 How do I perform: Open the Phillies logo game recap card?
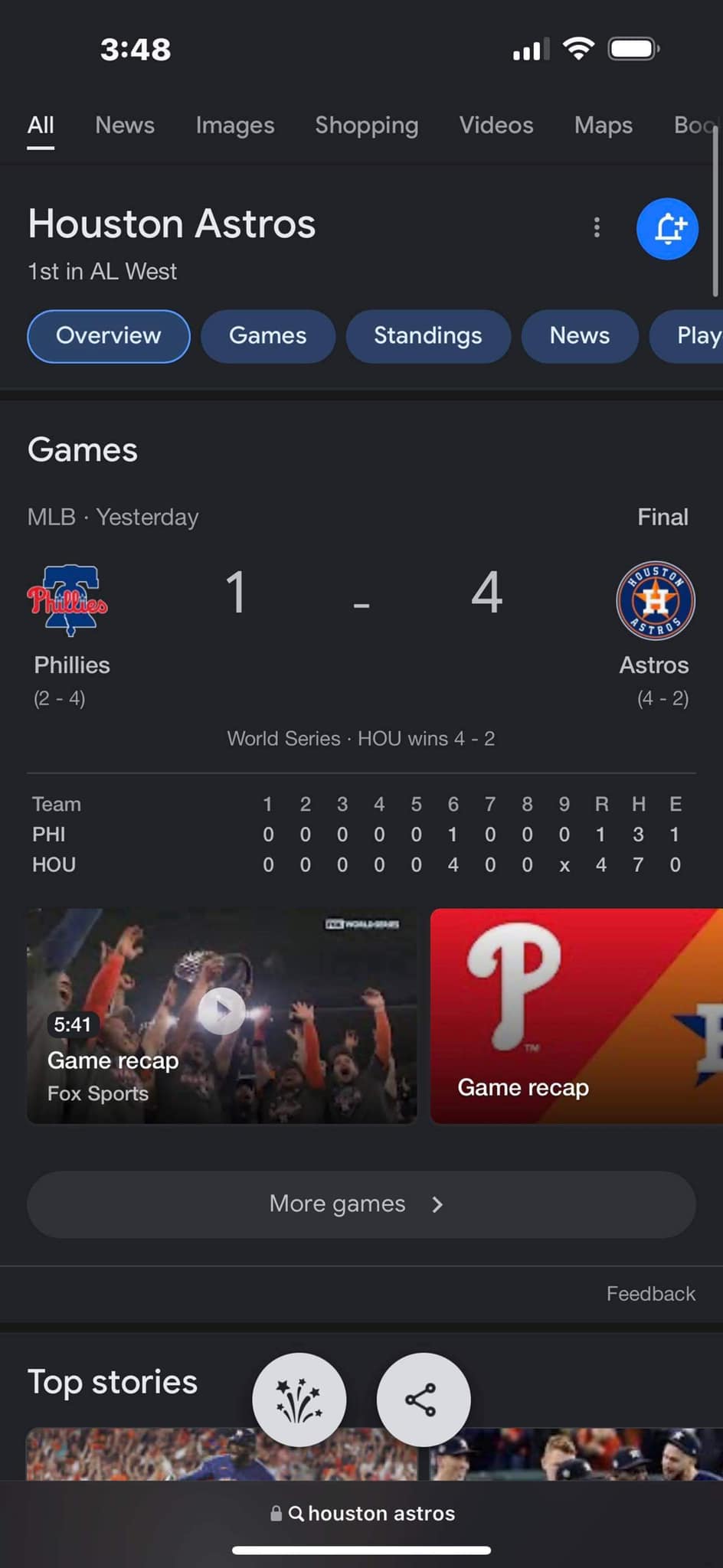pyautogui.click(x=576, y=1016)
